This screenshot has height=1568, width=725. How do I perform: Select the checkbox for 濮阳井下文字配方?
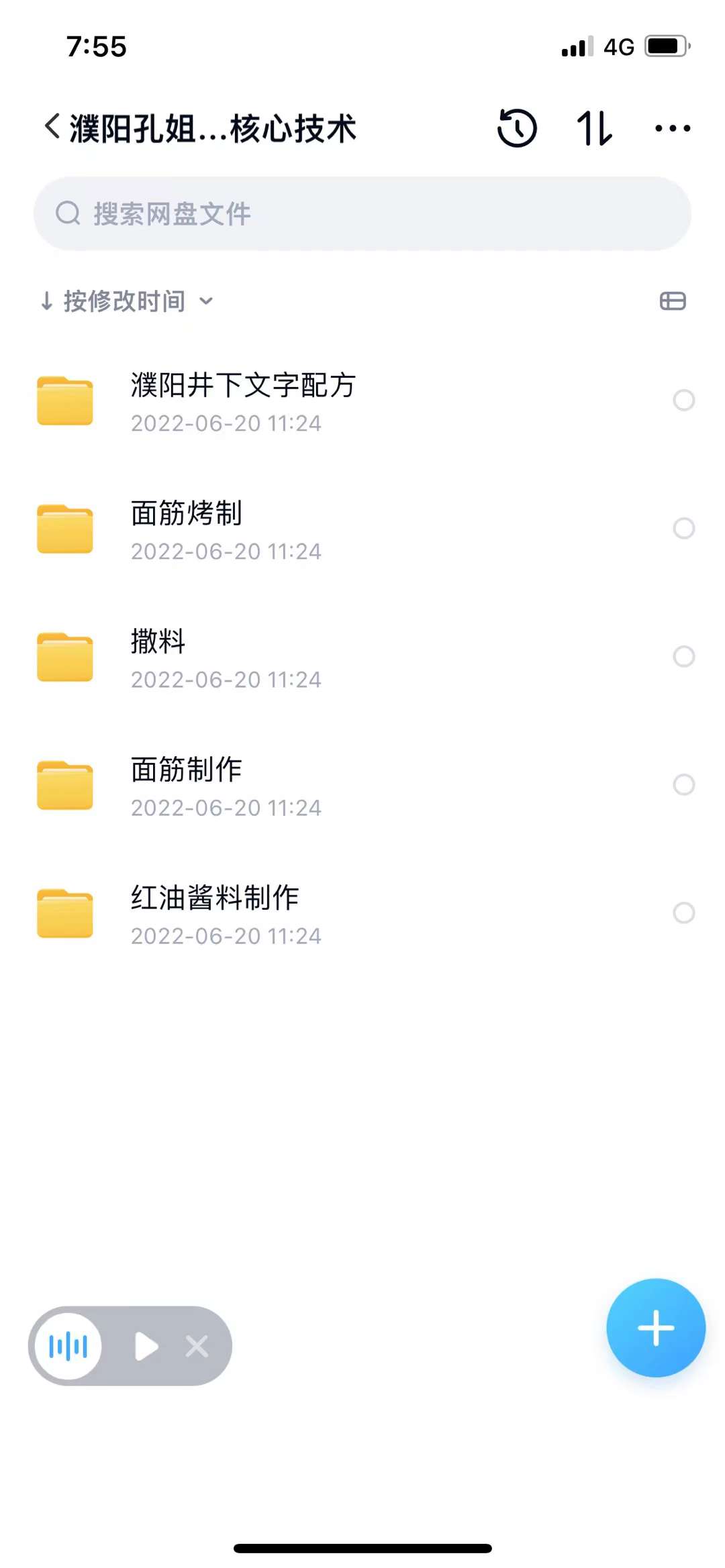pyautogui.click(x=684, y=400)
